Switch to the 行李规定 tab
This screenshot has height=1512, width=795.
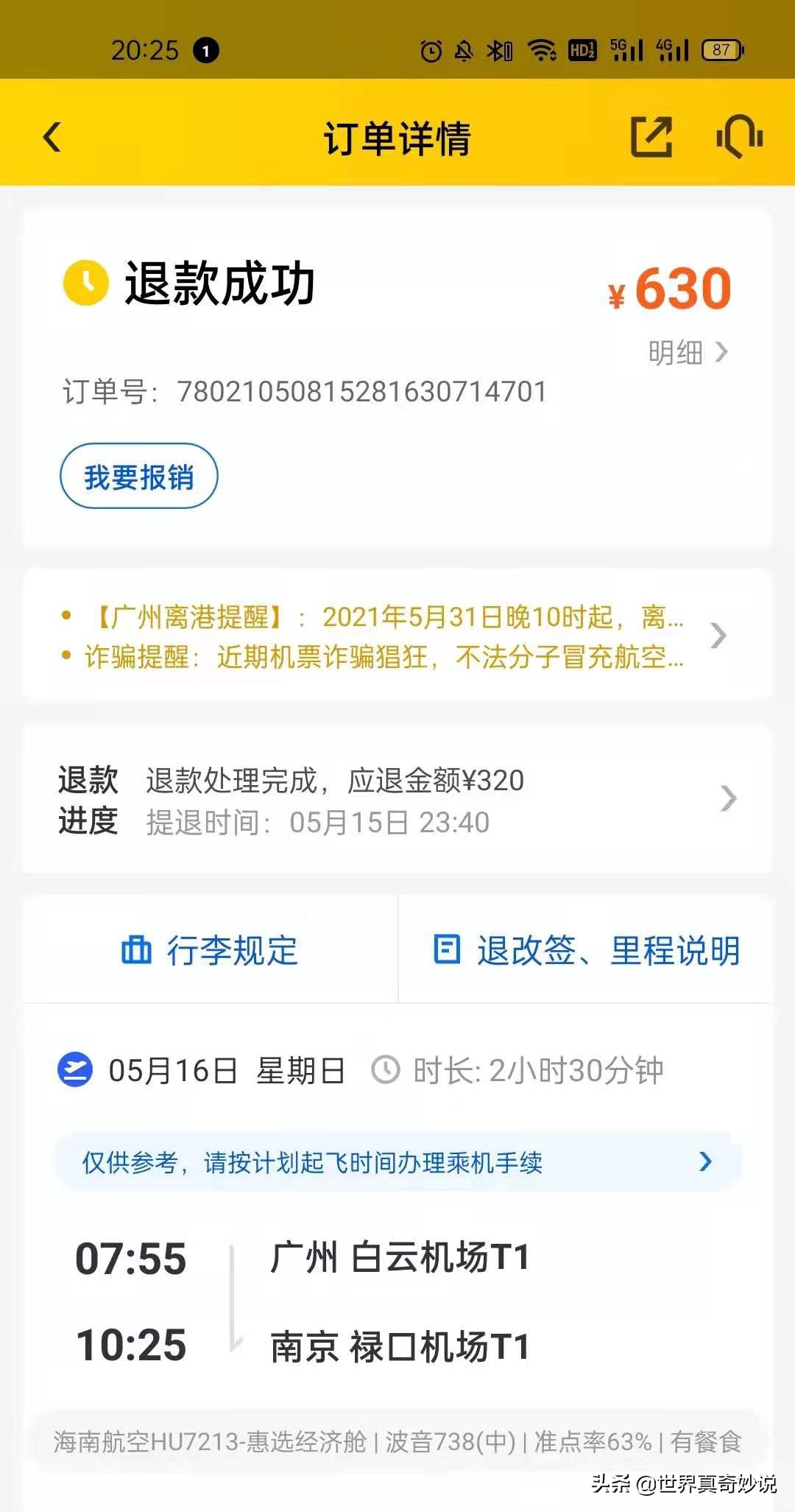[x=210, y=951]
